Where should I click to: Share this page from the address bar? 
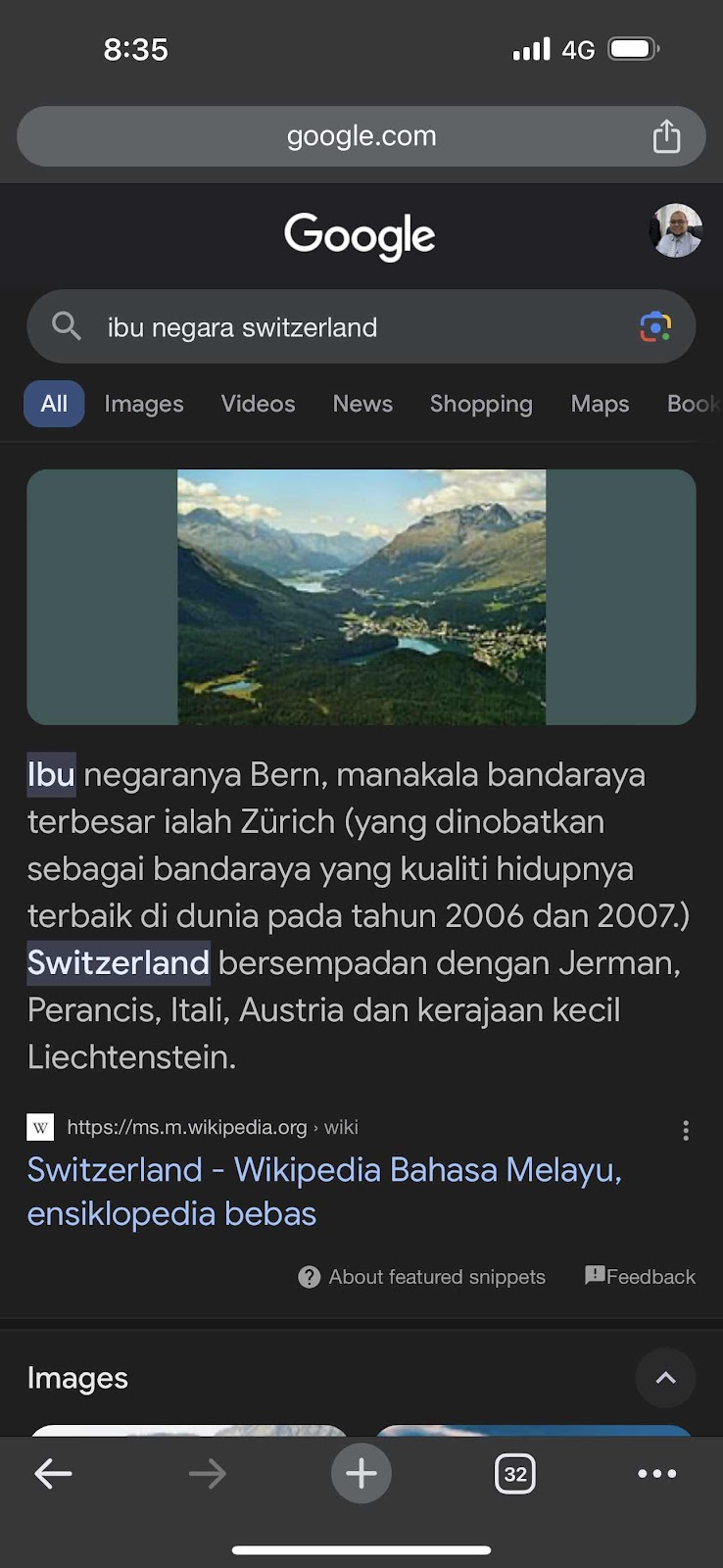pos(666,136)
